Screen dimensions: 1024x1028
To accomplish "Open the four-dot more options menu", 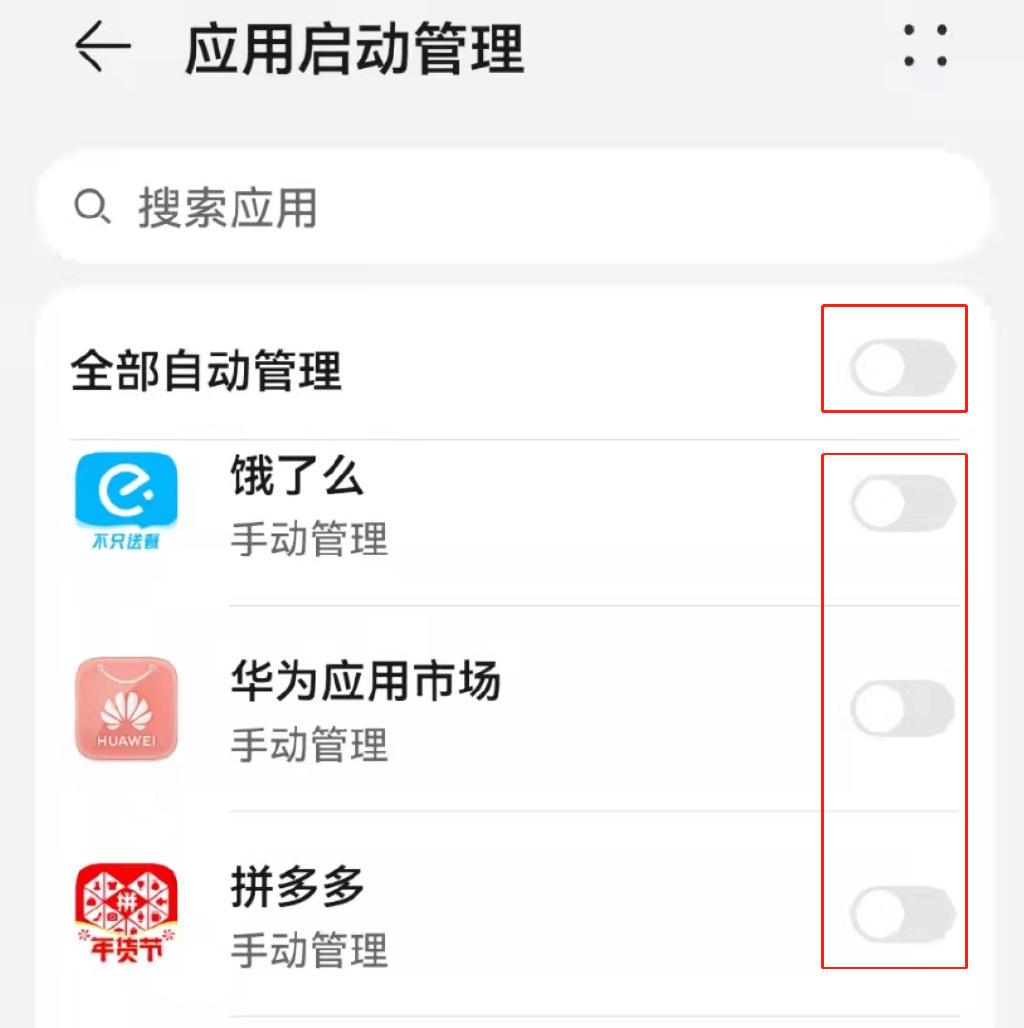I will click(x=925, y=47).
